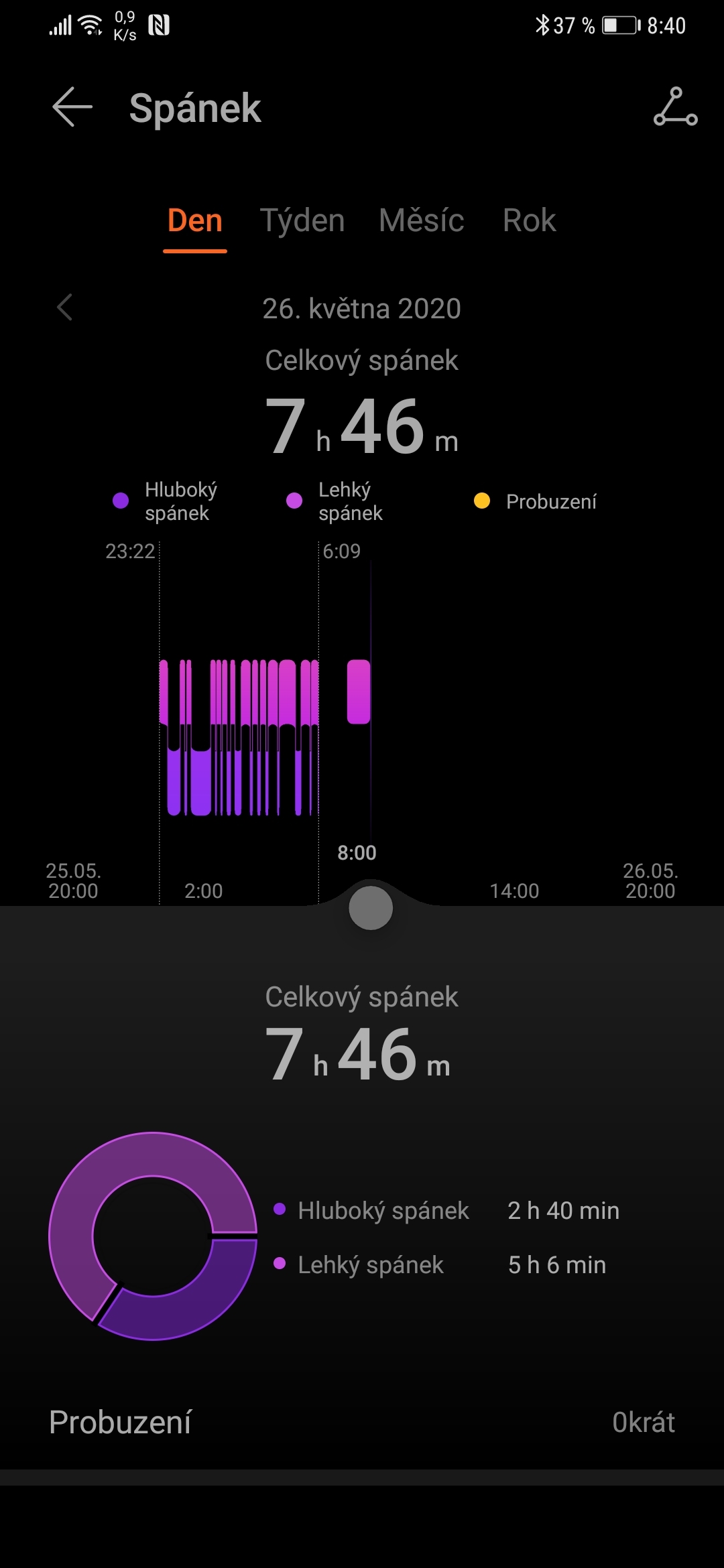Screen dimensions: 724x1568
Task: Switch to the Týden tab
Action: click(302, 220)
